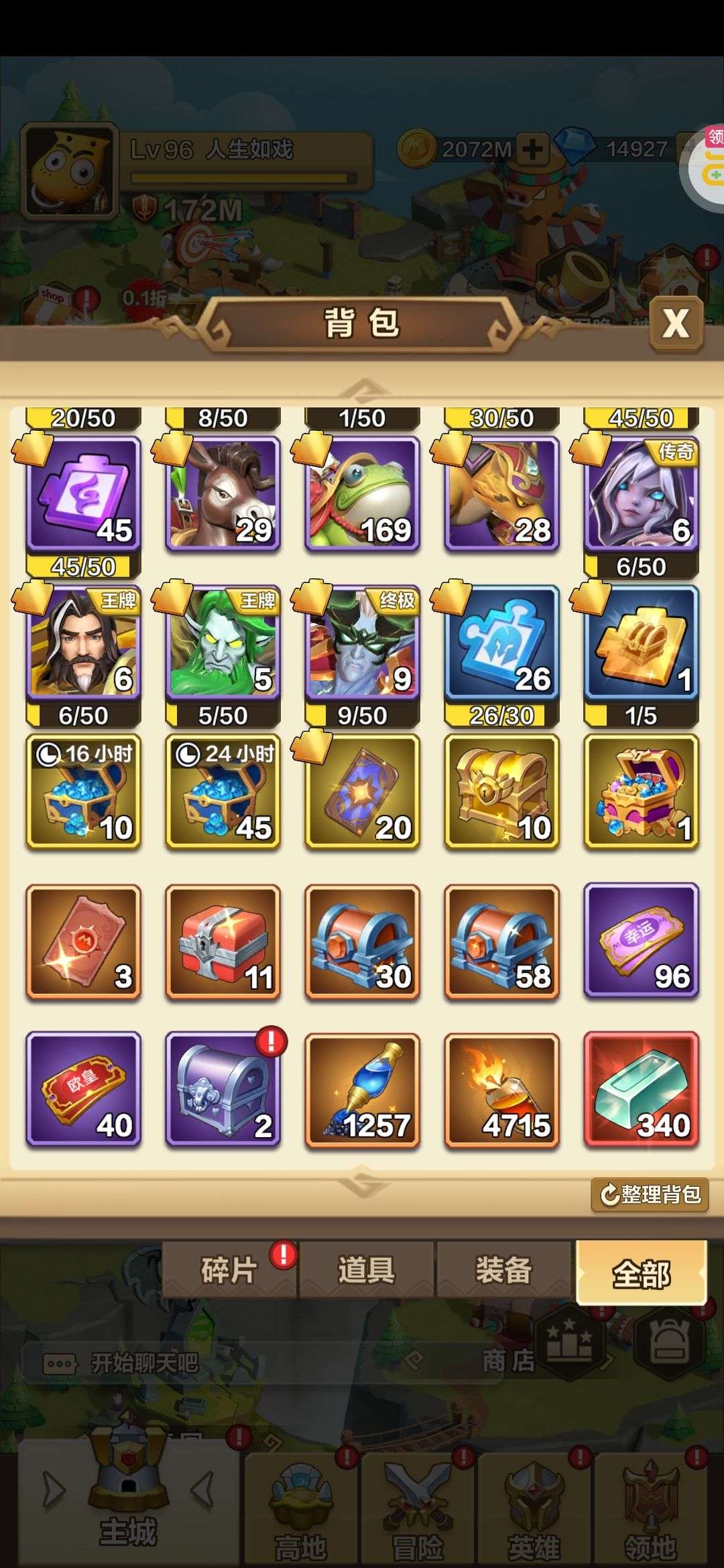Switch to the 碎片 tab
The image size is (724, 1568).
(229, 1270)
